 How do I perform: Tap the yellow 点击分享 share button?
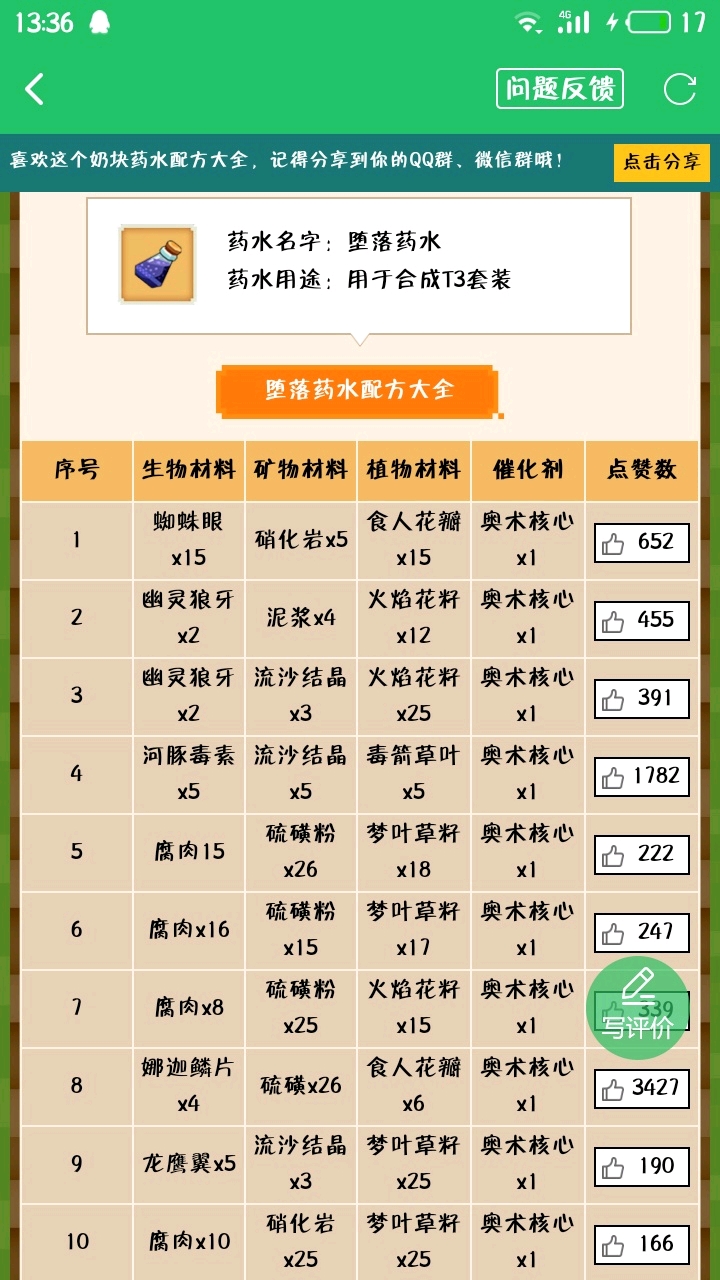point(661,162)
